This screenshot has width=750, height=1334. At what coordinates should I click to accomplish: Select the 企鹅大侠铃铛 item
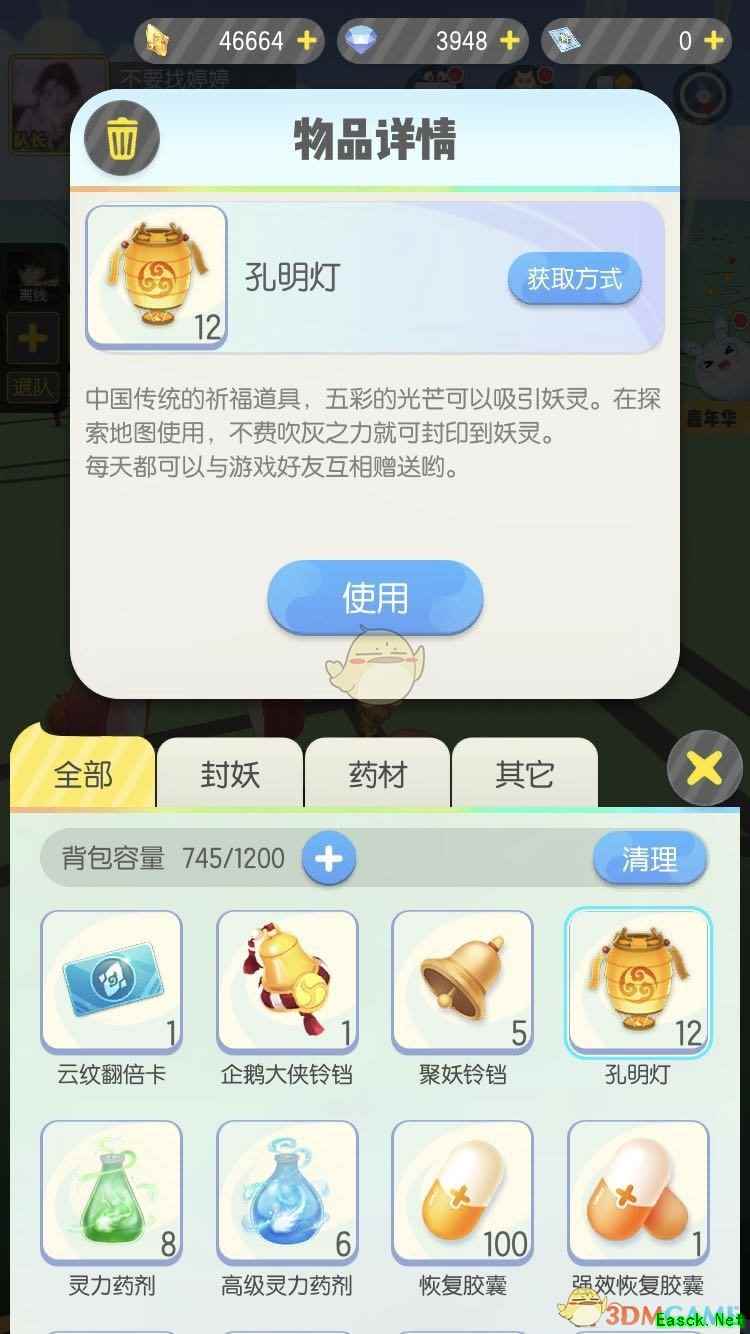click(287, 982)
